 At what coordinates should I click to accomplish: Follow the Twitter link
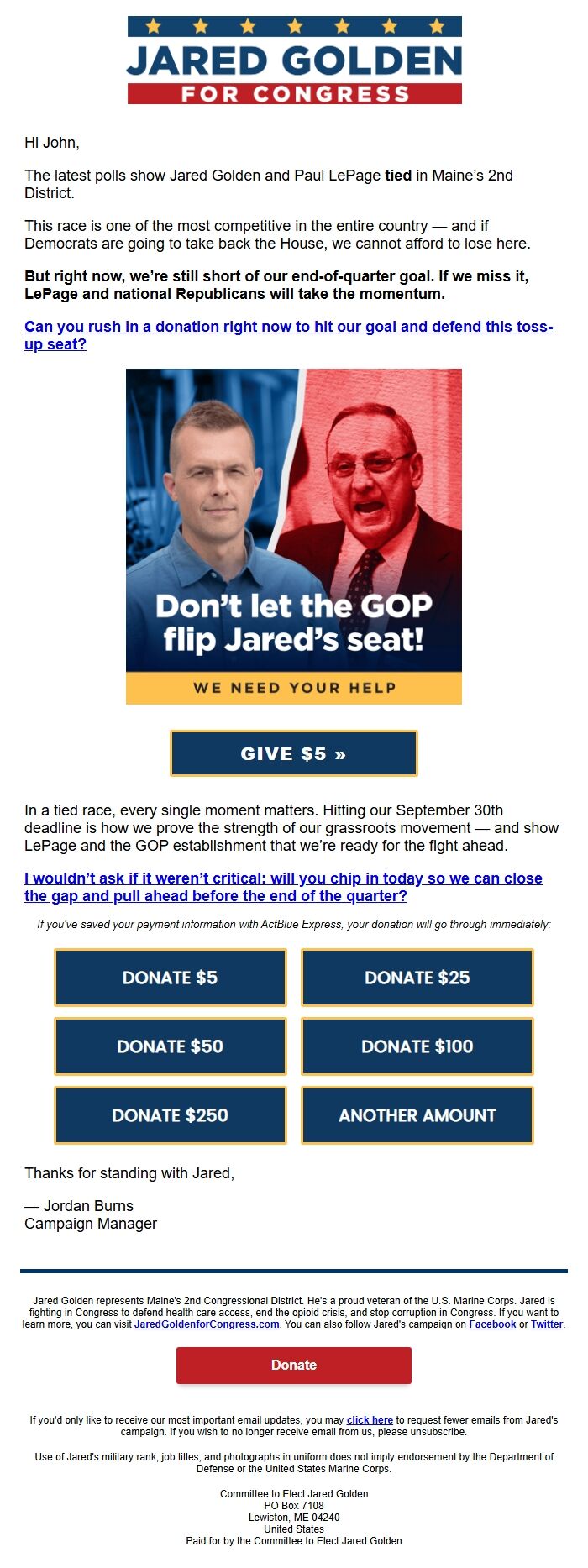tap(547, 1324)
